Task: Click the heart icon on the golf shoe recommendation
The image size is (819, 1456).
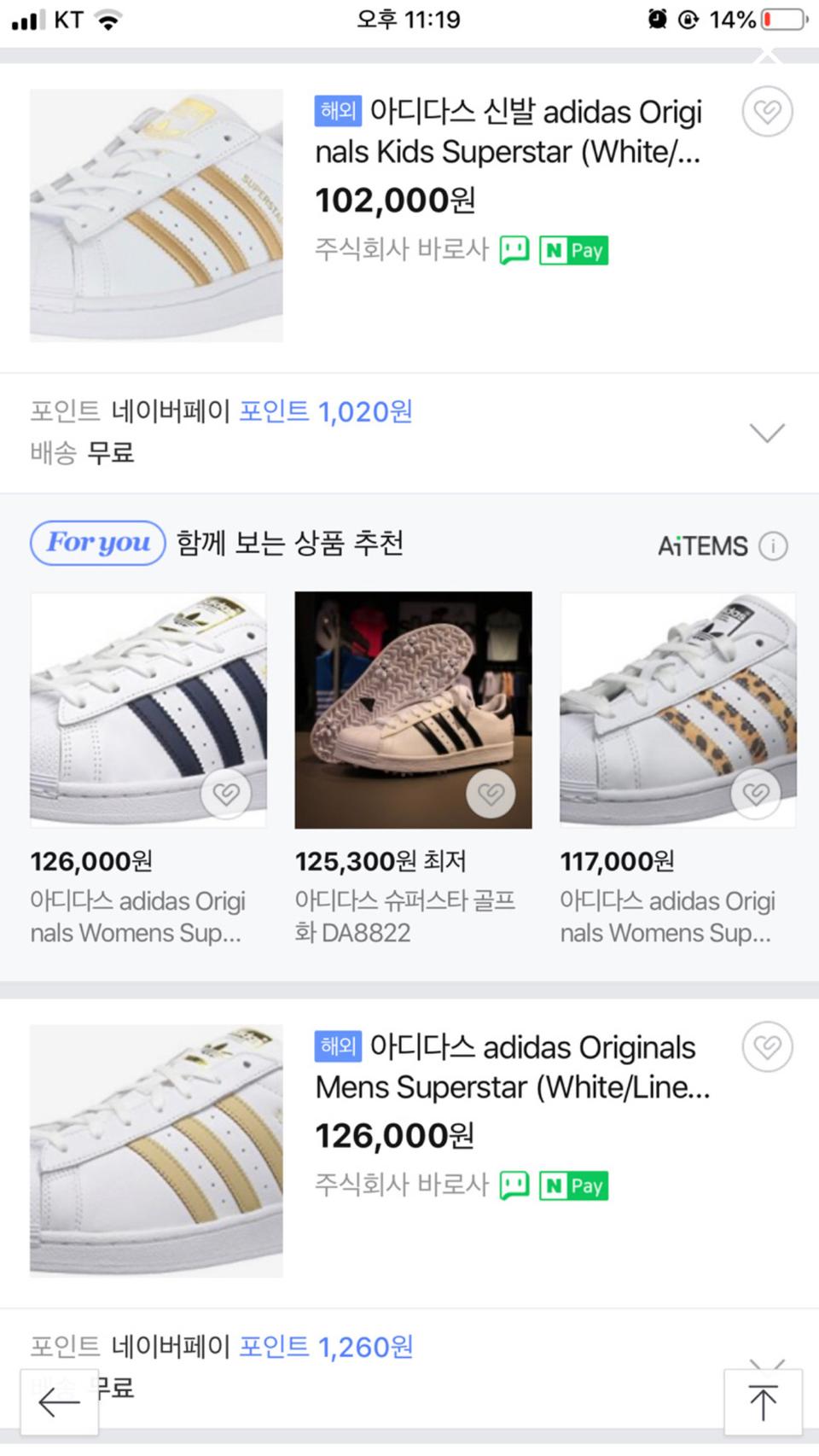Action: pyautogui.click(x=491, y=793)
